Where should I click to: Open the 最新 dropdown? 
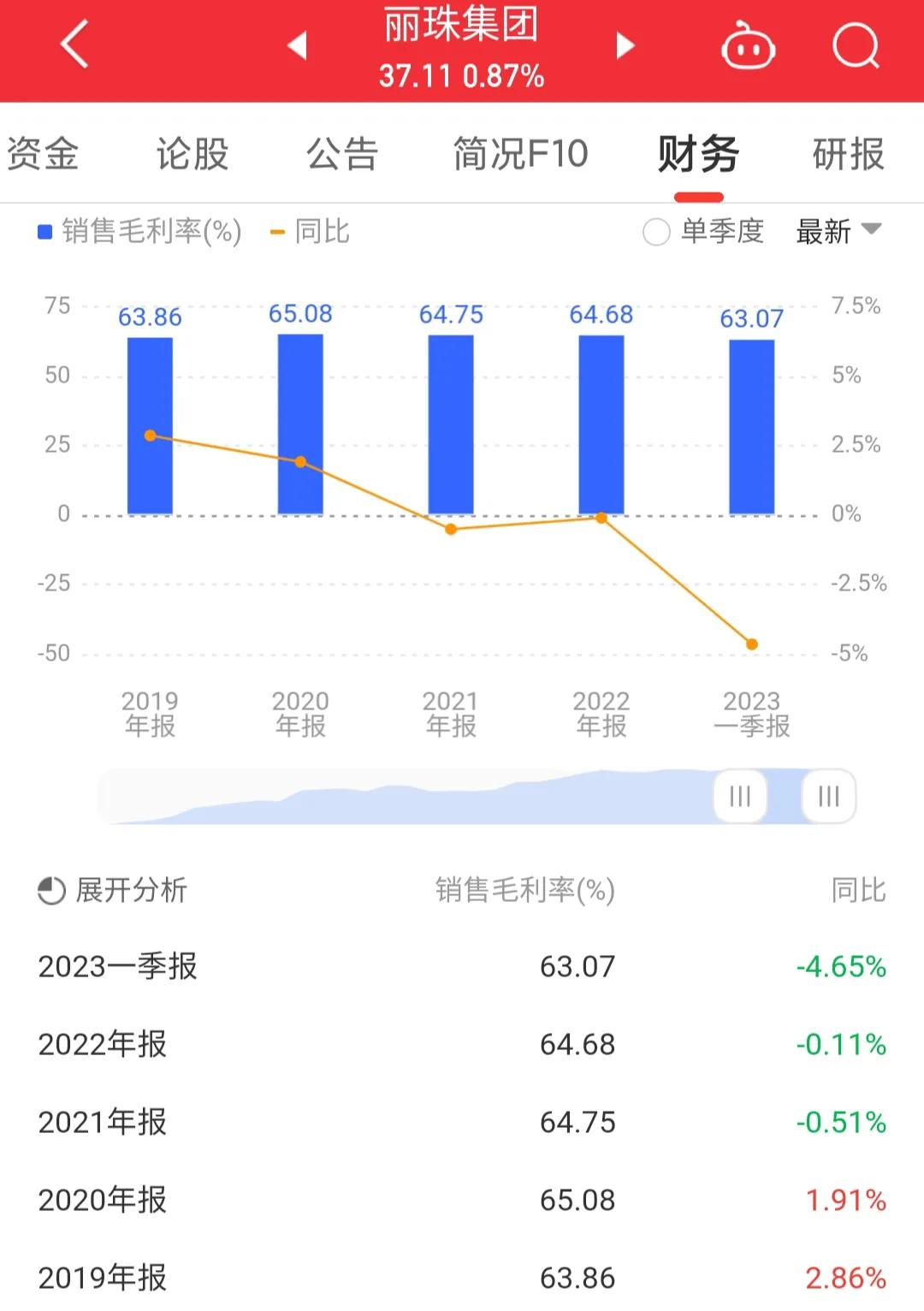pyautogui.click(x=837, y=231)
